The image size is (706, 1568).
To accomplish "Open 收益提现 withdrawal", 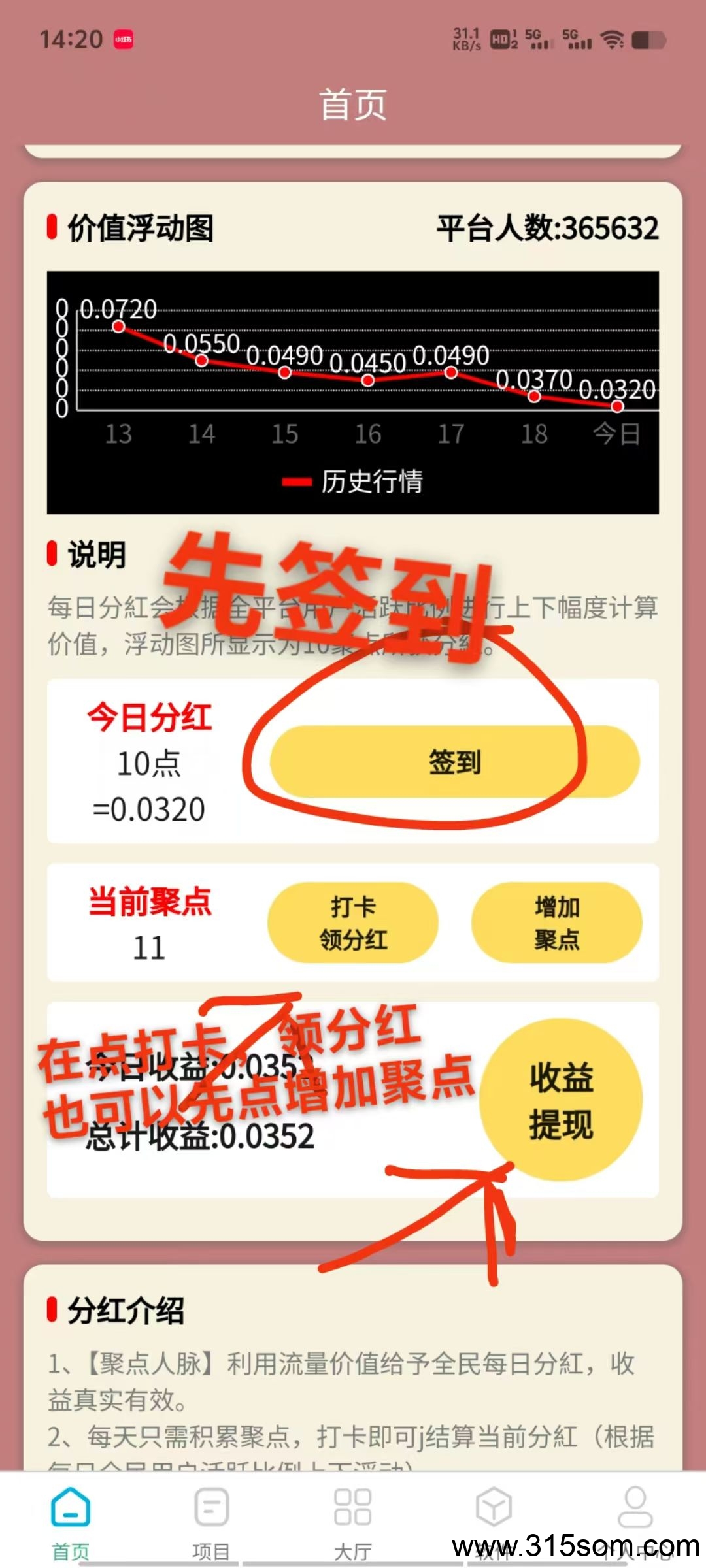I will [x=561, y=1100].
